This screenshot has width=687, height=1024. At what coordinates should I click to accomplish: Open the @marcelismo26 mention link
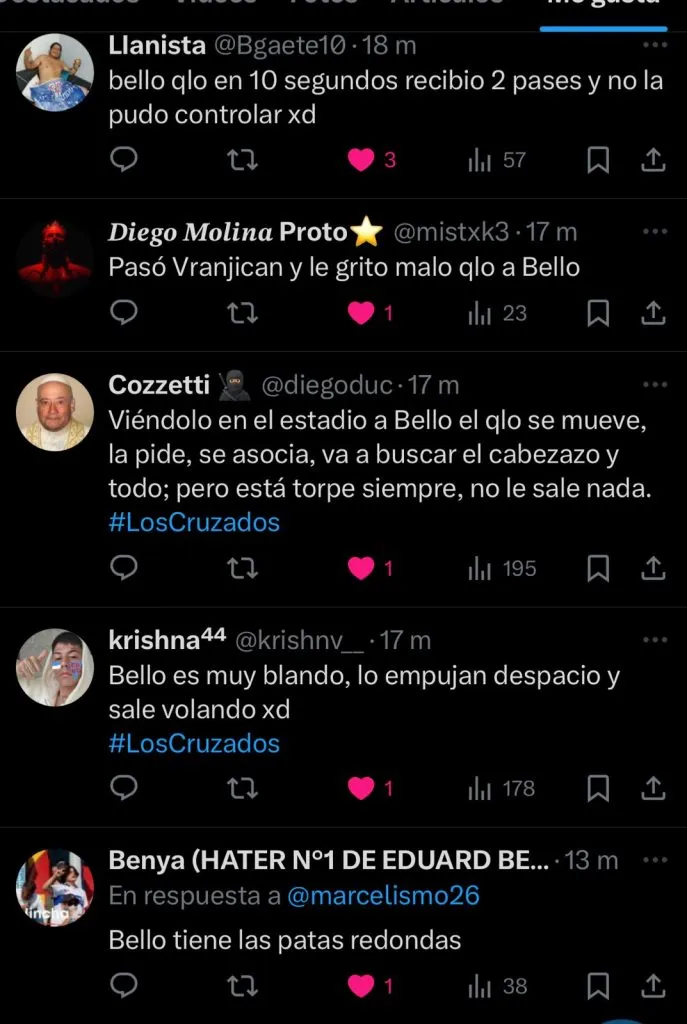pyautogui.click(x=383, y=896)
